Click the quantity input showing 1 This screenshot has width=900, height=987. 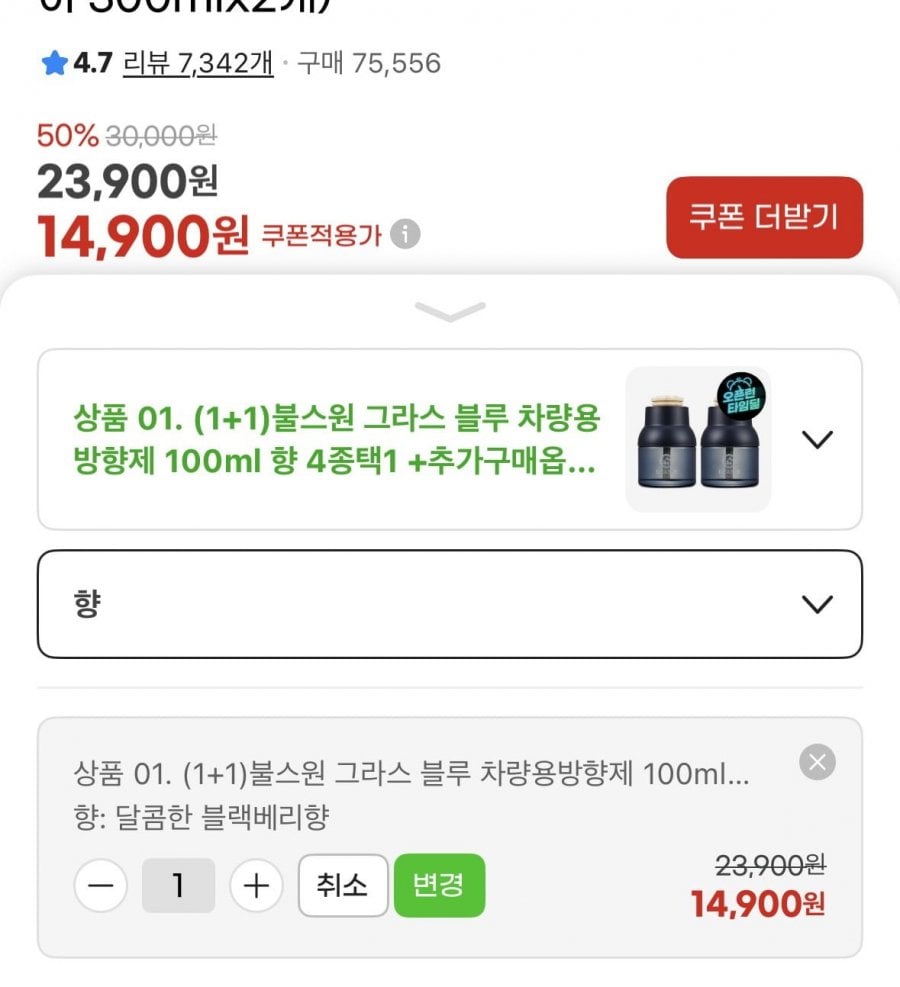pos(178,885)
